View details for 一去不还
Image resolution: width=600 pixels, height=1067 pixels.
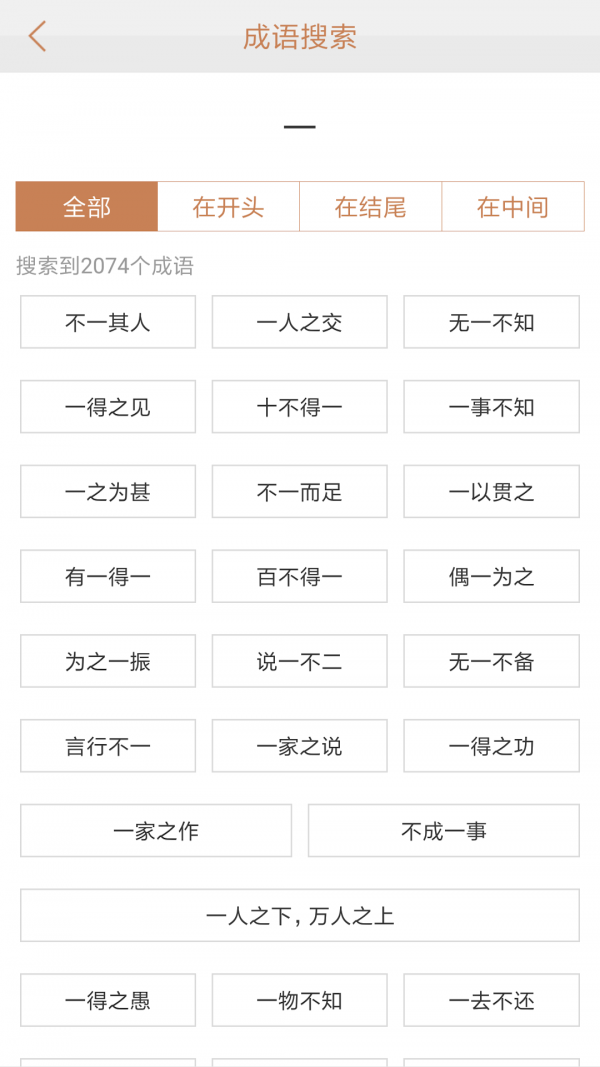491,1000
